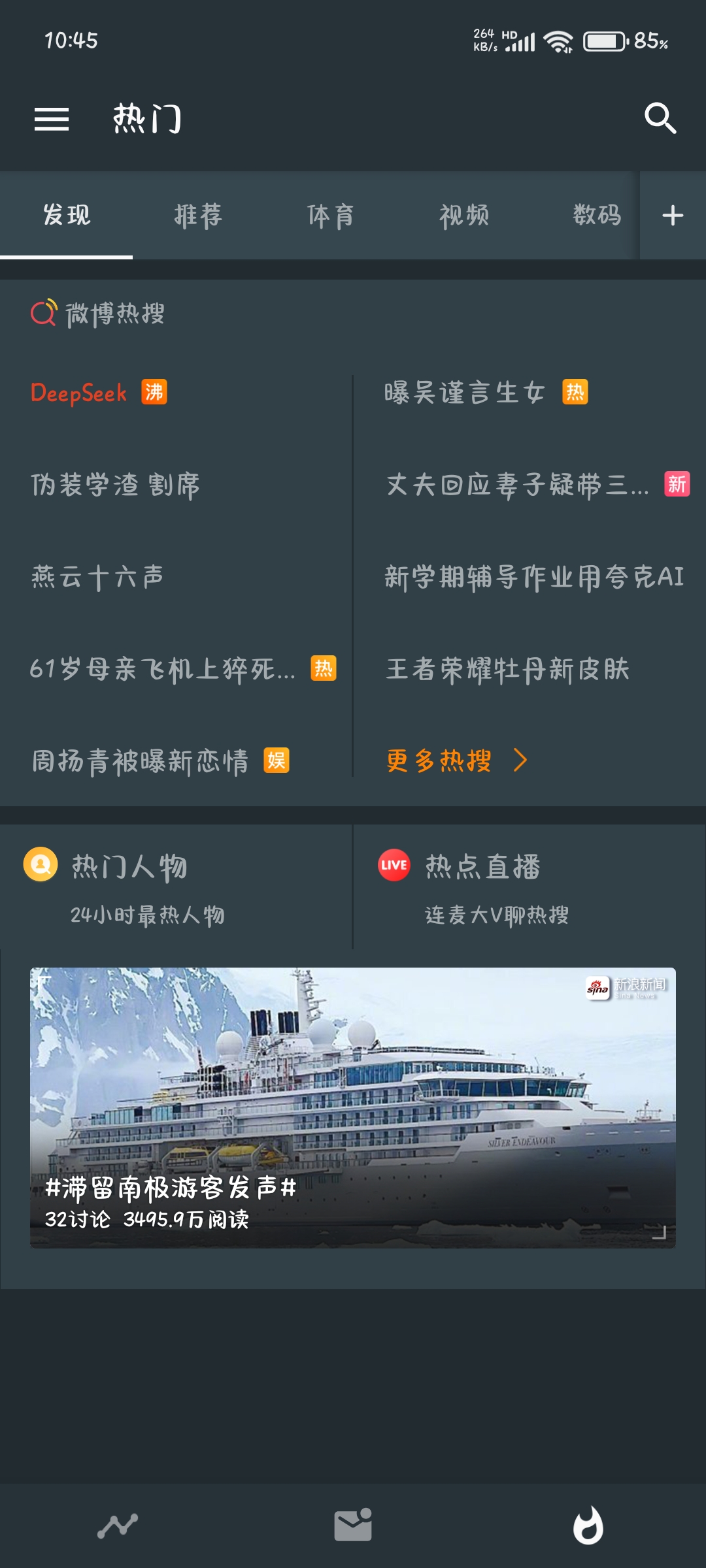The width and height of the screenshot is (706, 1568).
Task: Switch to the trend line bottom tab
Action: (x=118, y=1526)
